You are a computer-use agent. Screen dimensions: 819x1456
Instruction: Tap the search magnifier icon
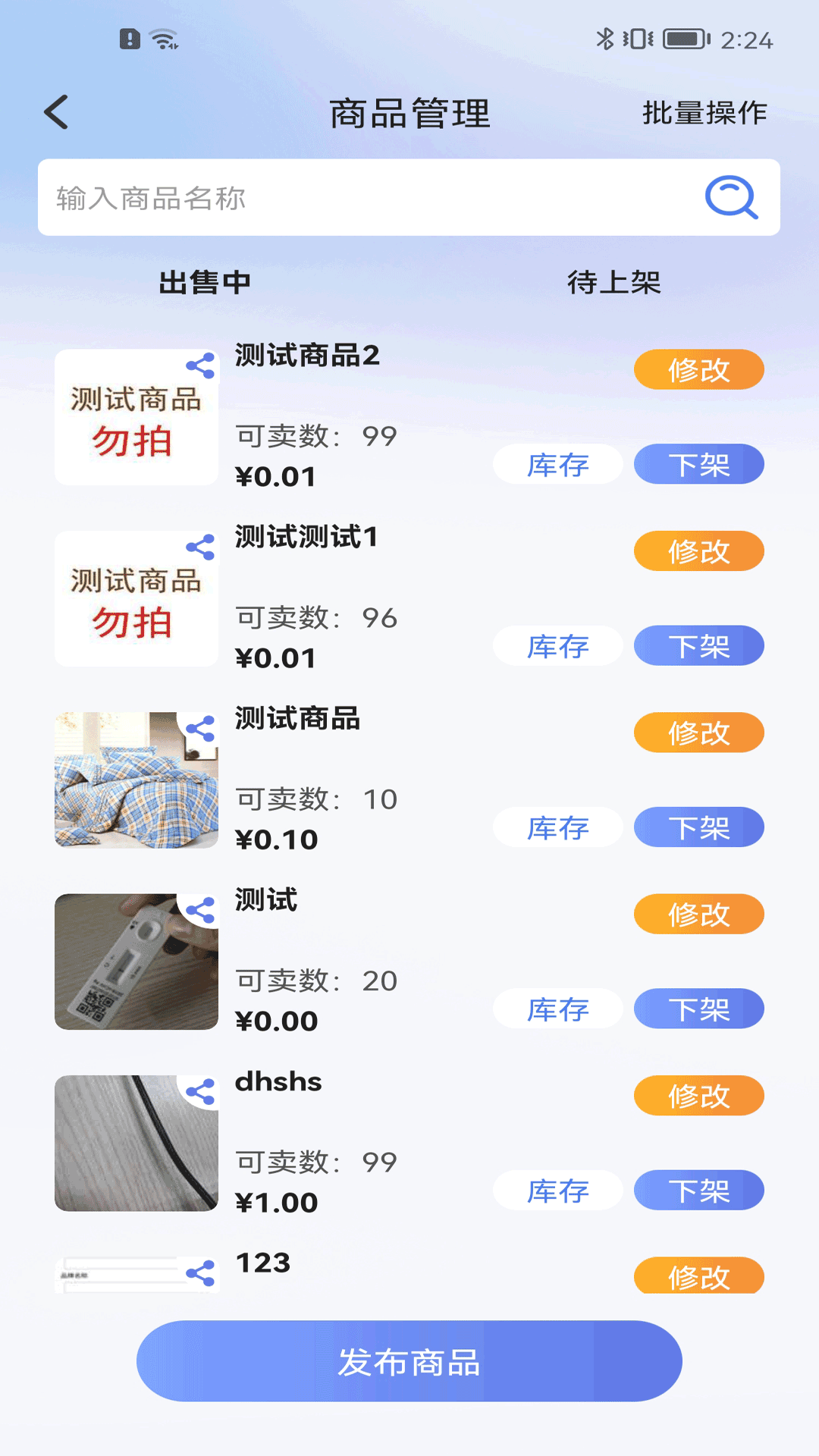click(729, 197)
